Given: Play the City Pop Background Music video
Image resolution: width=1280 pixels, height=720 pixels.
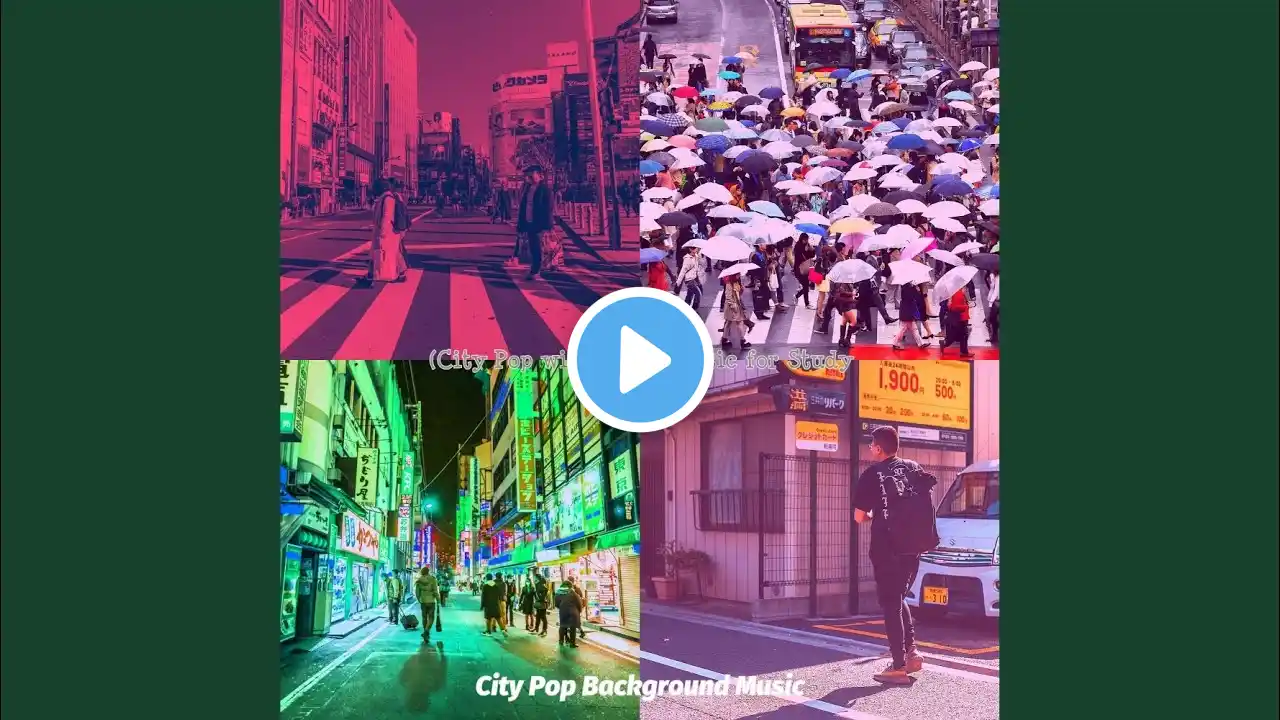Looking at the screenshot, I should pyautogui.click(x=640, y=360).
